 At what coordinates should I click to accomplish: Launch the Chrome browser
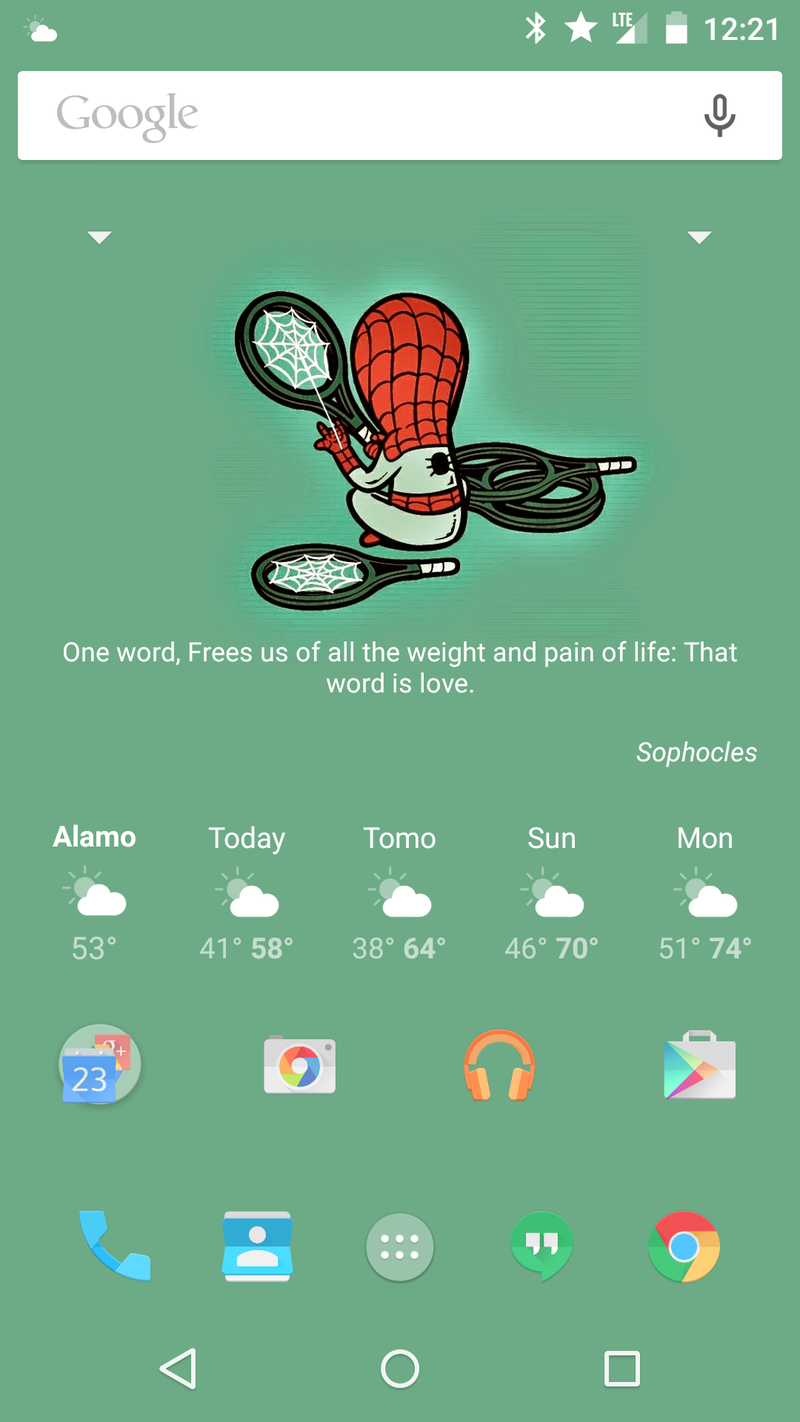(684, 1246)
